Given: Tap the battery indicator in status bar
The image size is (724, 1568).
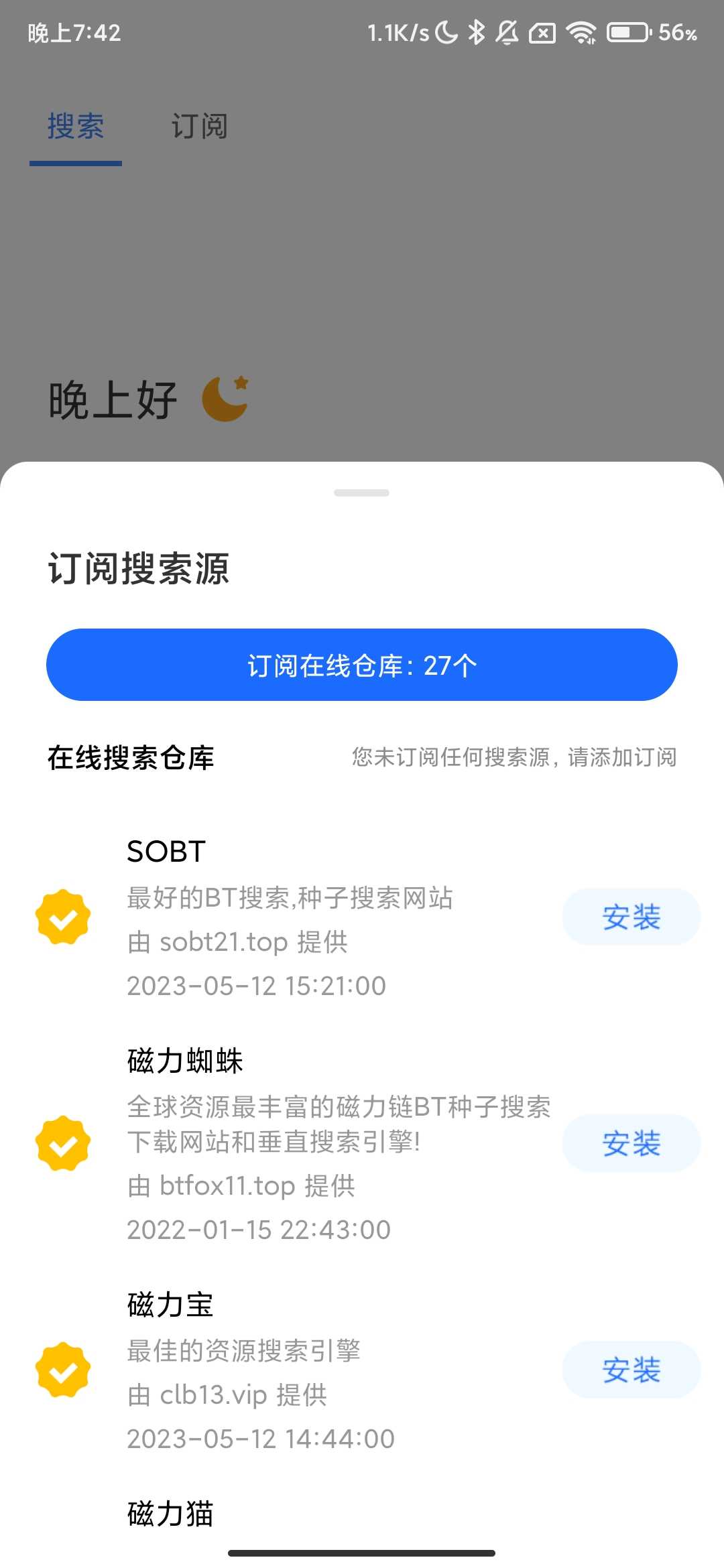Looking at the screenshot, I should coord(627,32).
